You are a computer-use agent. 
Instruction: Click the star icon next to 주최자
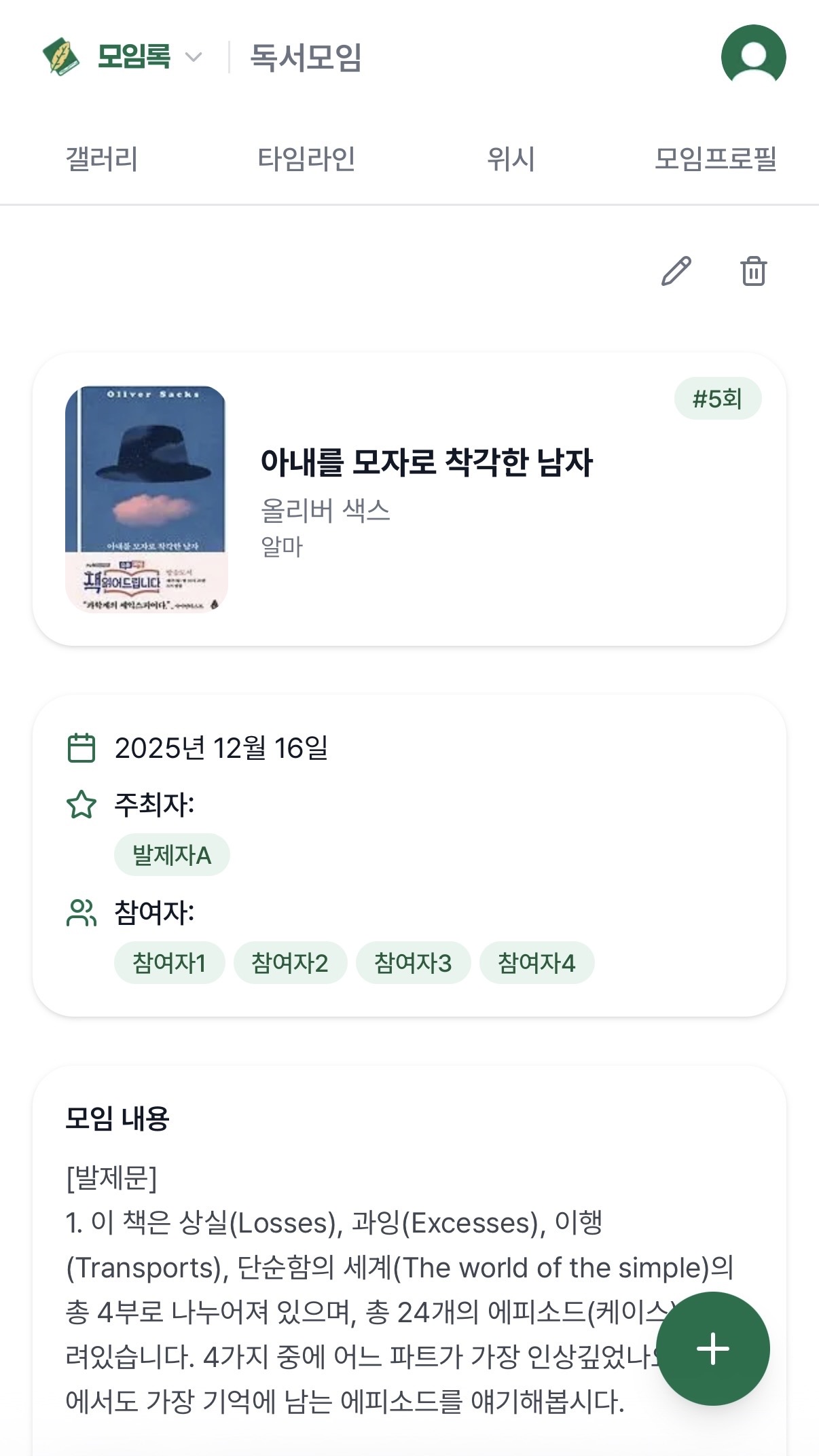pos(81,805)
